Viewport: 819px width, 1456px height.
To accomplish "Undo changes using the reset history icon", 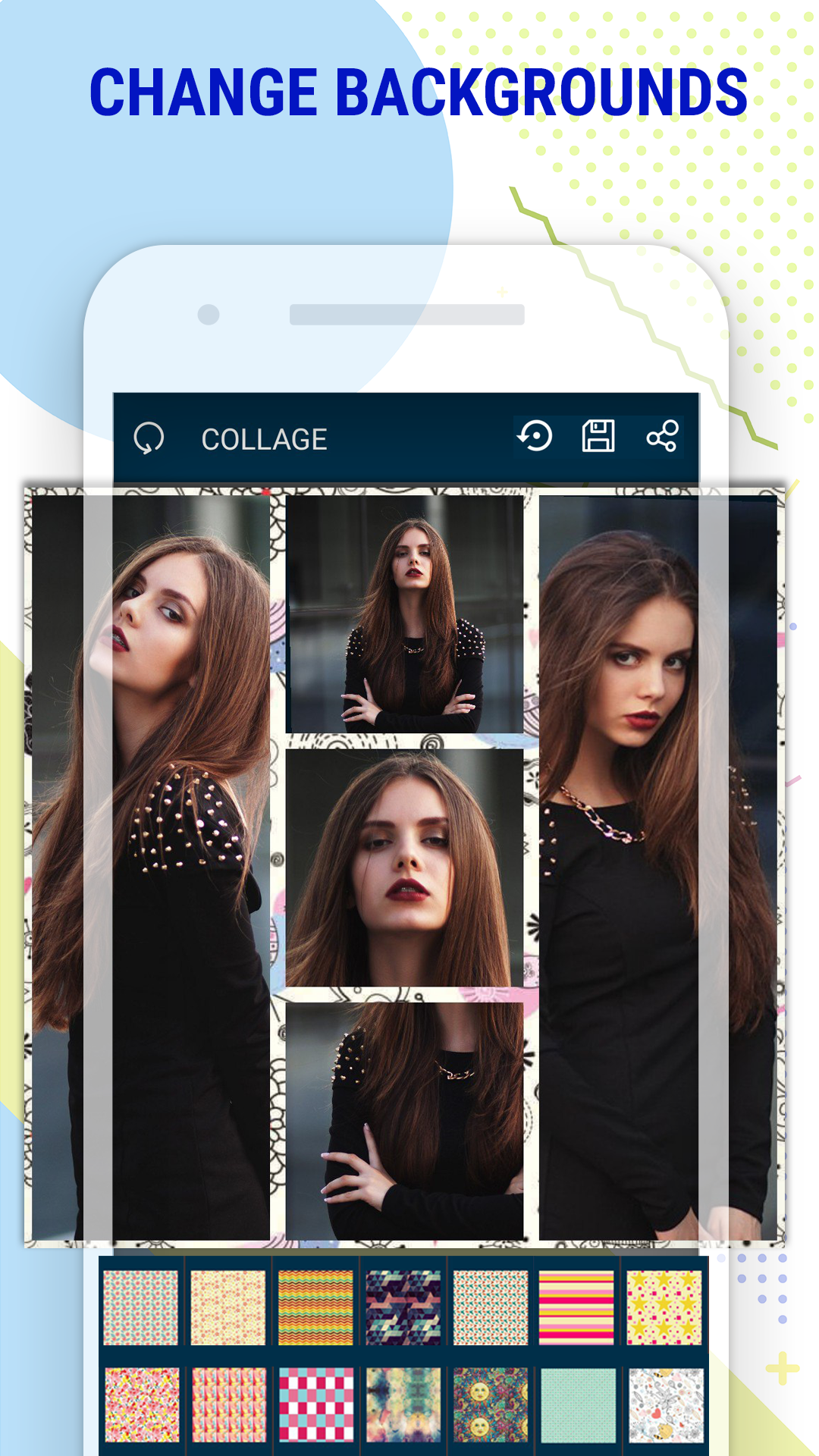I will point(536,438).
